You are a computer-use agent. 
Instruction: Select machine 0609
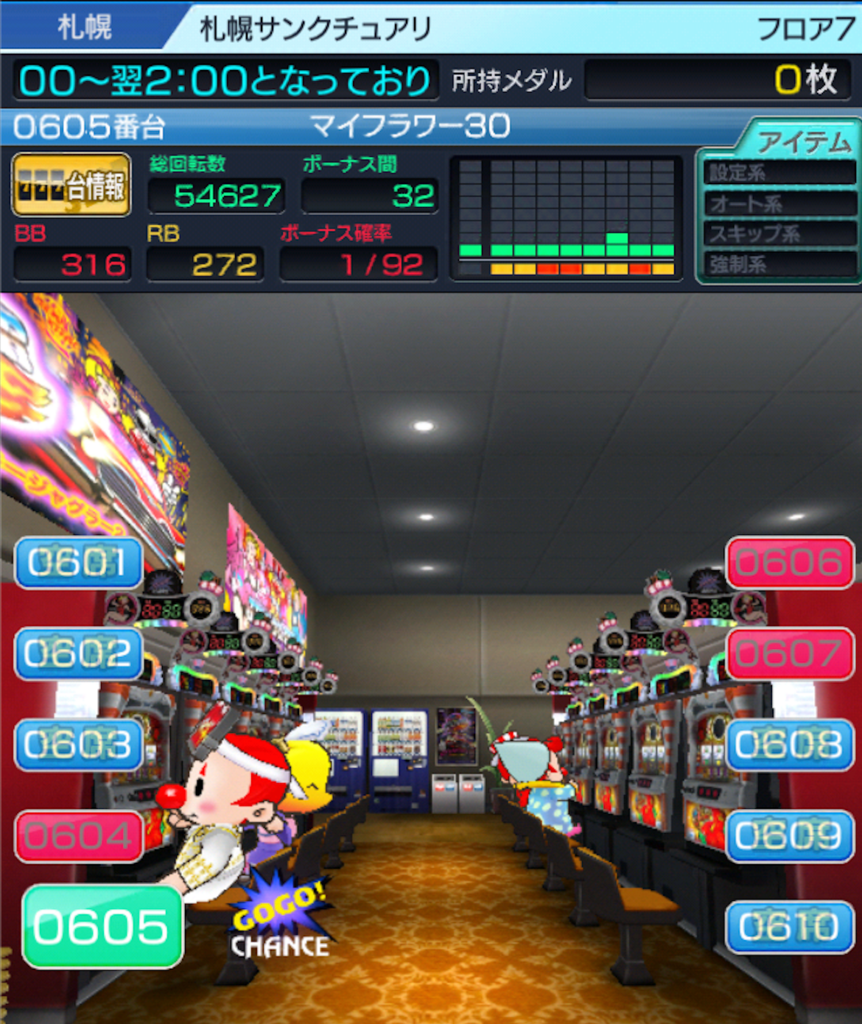(x=789, y=836)
